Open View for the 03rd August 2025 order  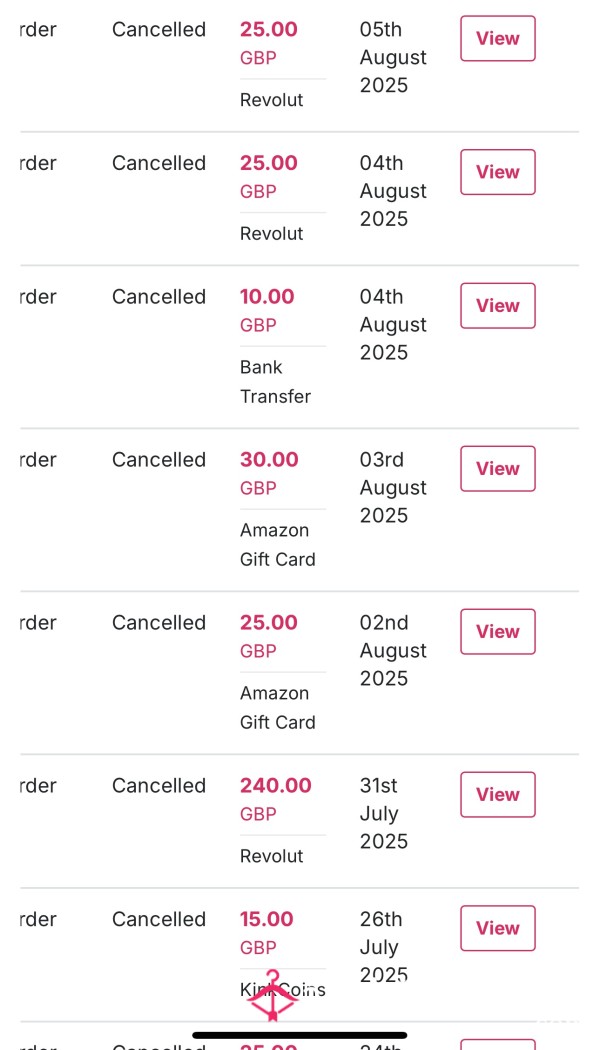point(498,469)
